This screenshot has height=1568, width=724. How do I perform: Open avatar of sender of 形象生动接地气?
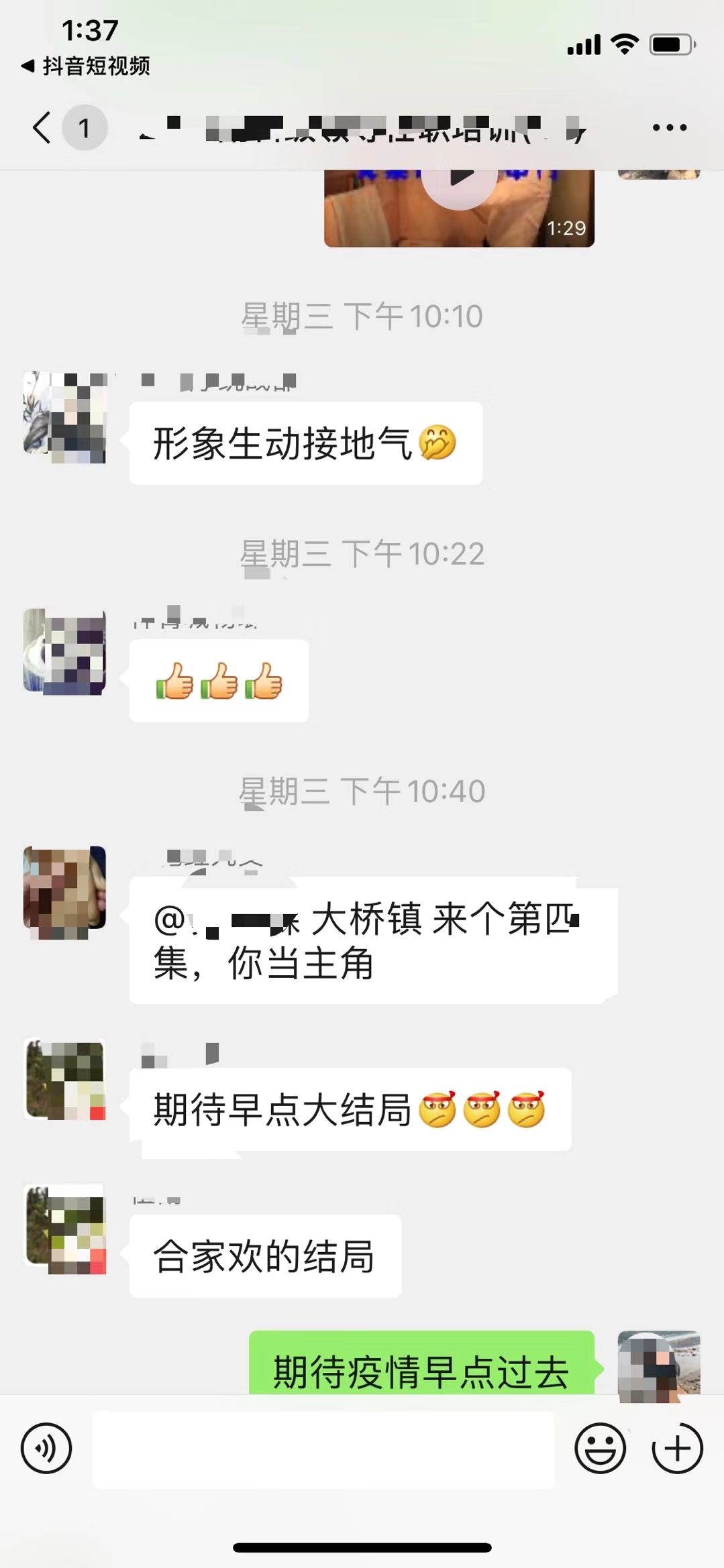[x=64, y=416]
